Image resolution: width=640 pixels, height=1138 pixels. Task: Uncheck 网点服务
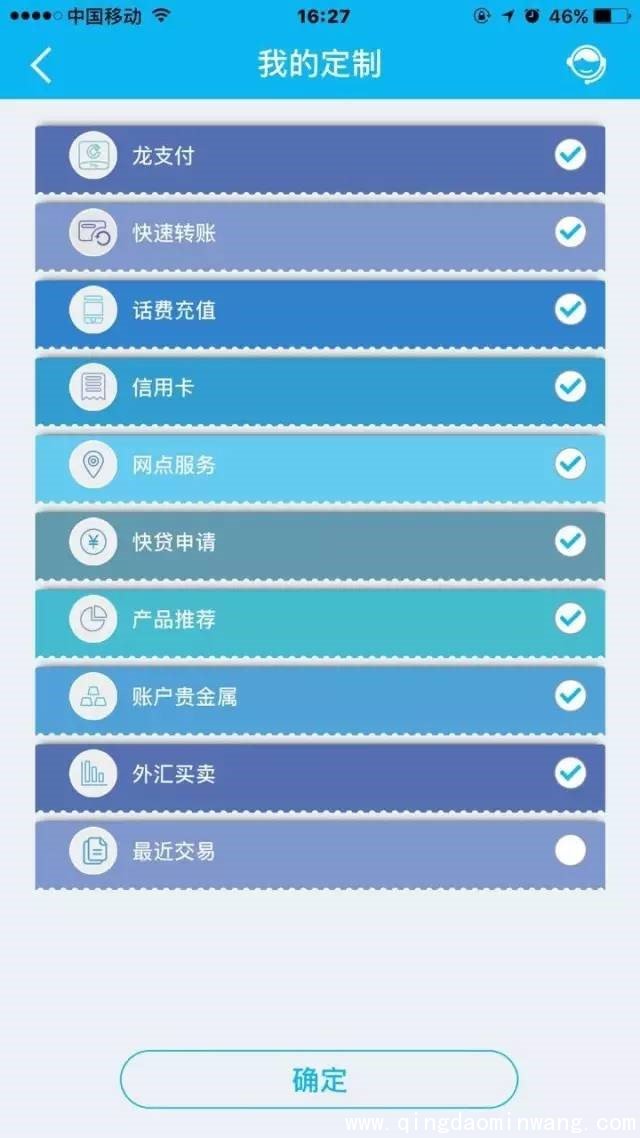(570, 464)
